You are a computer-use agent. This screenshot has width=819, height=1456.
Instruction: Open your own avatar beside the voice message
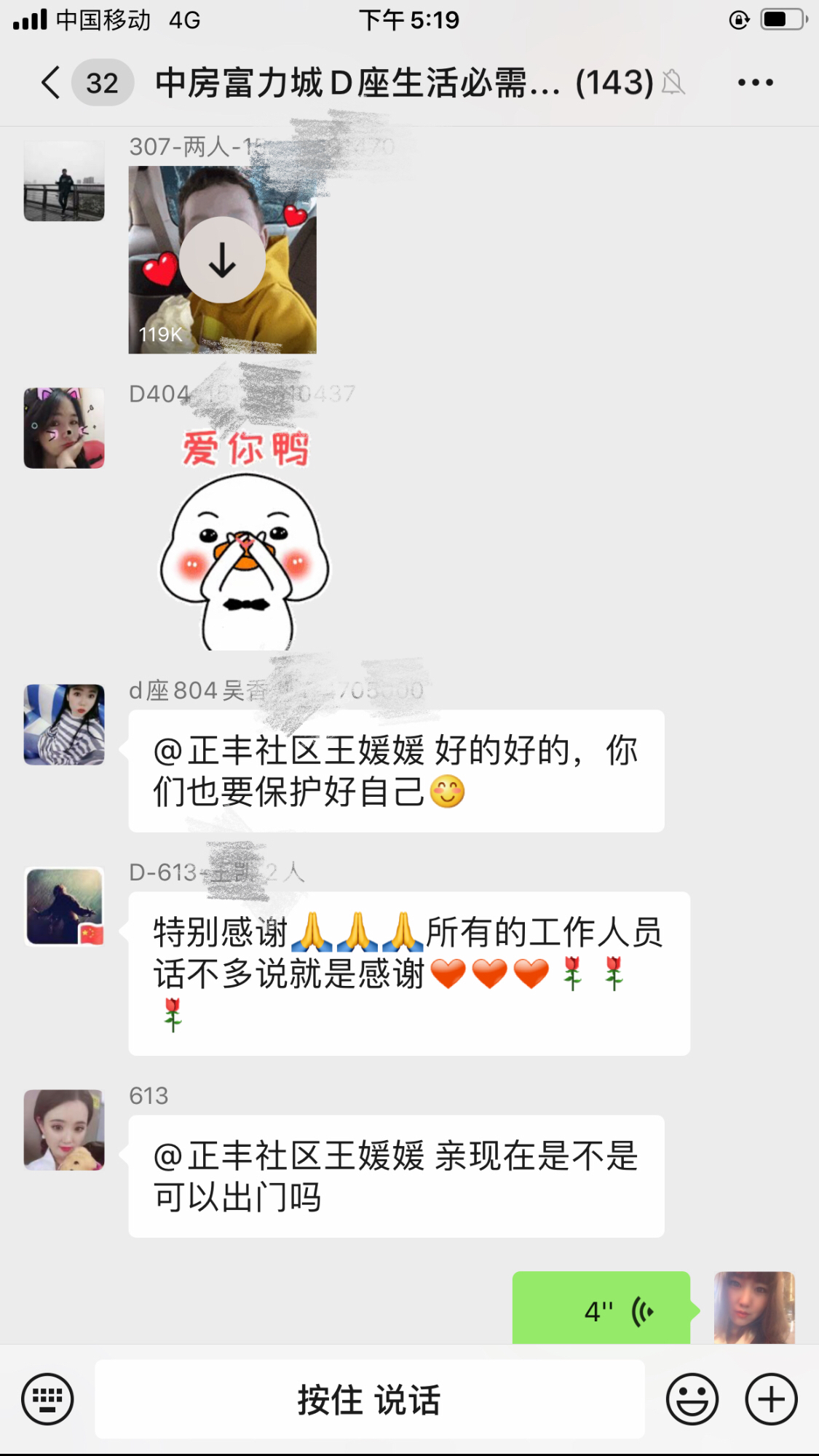point(754,1308)
